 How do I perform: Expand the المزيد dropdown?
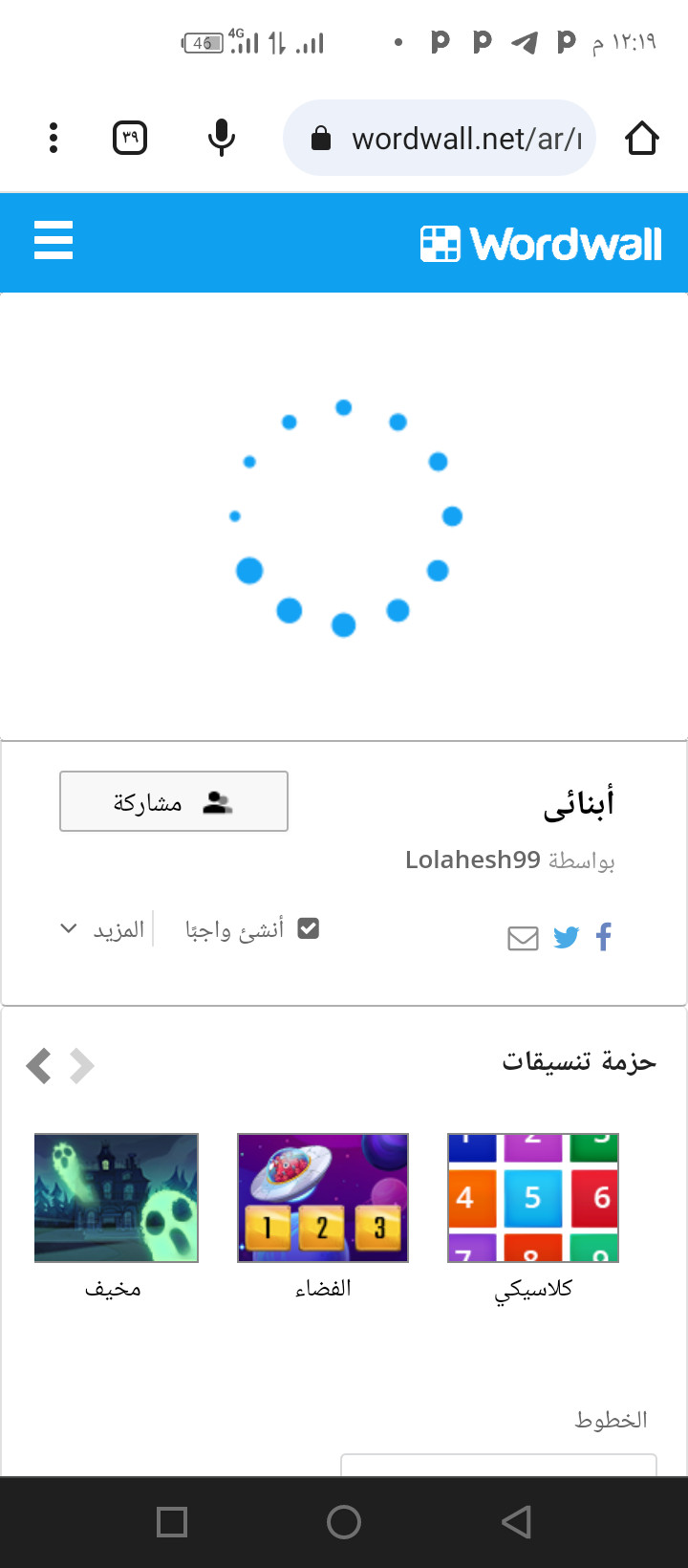coord(103,929)
